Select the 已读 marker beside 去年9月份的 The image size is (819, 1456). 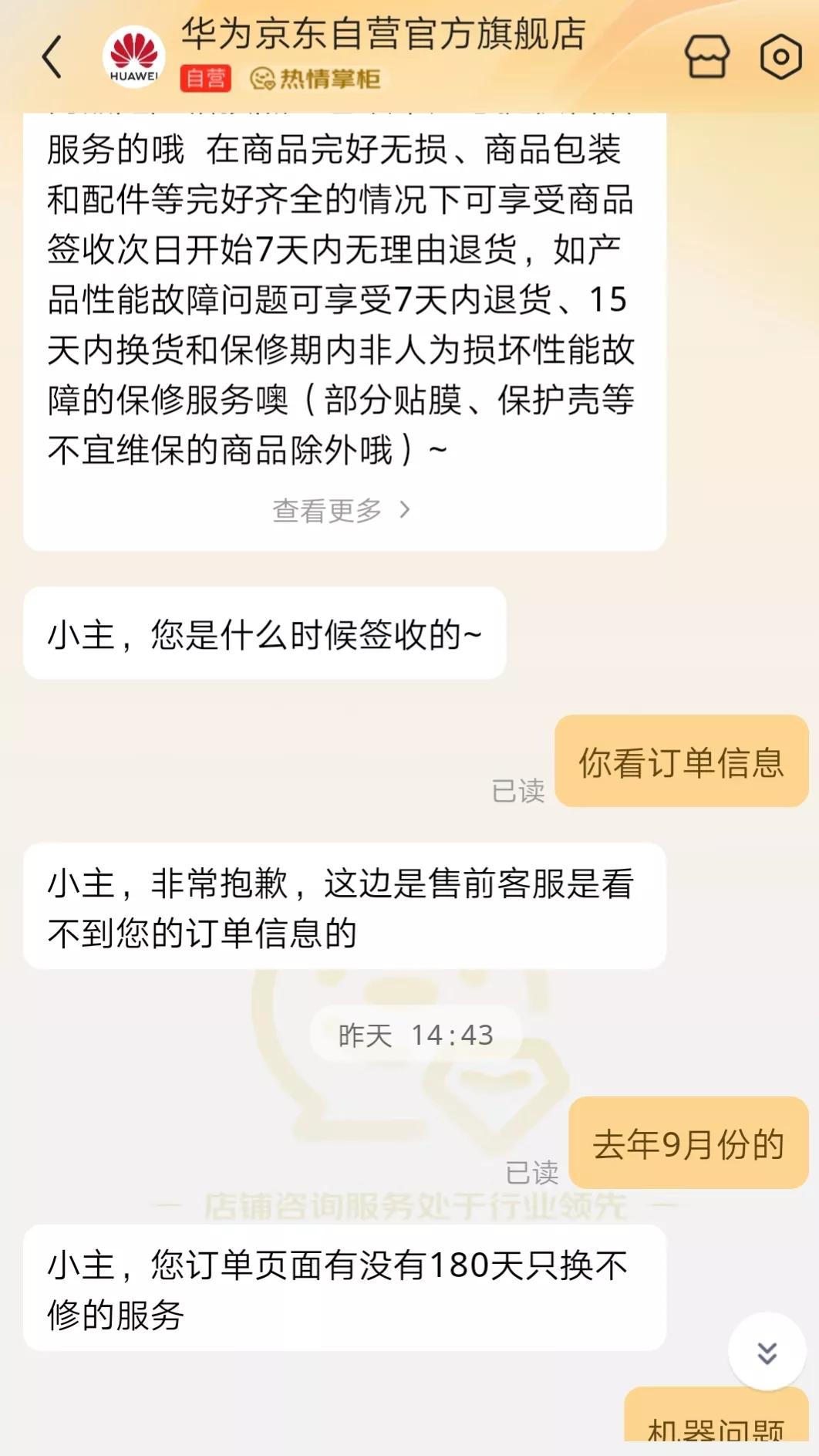[535, 1174]
